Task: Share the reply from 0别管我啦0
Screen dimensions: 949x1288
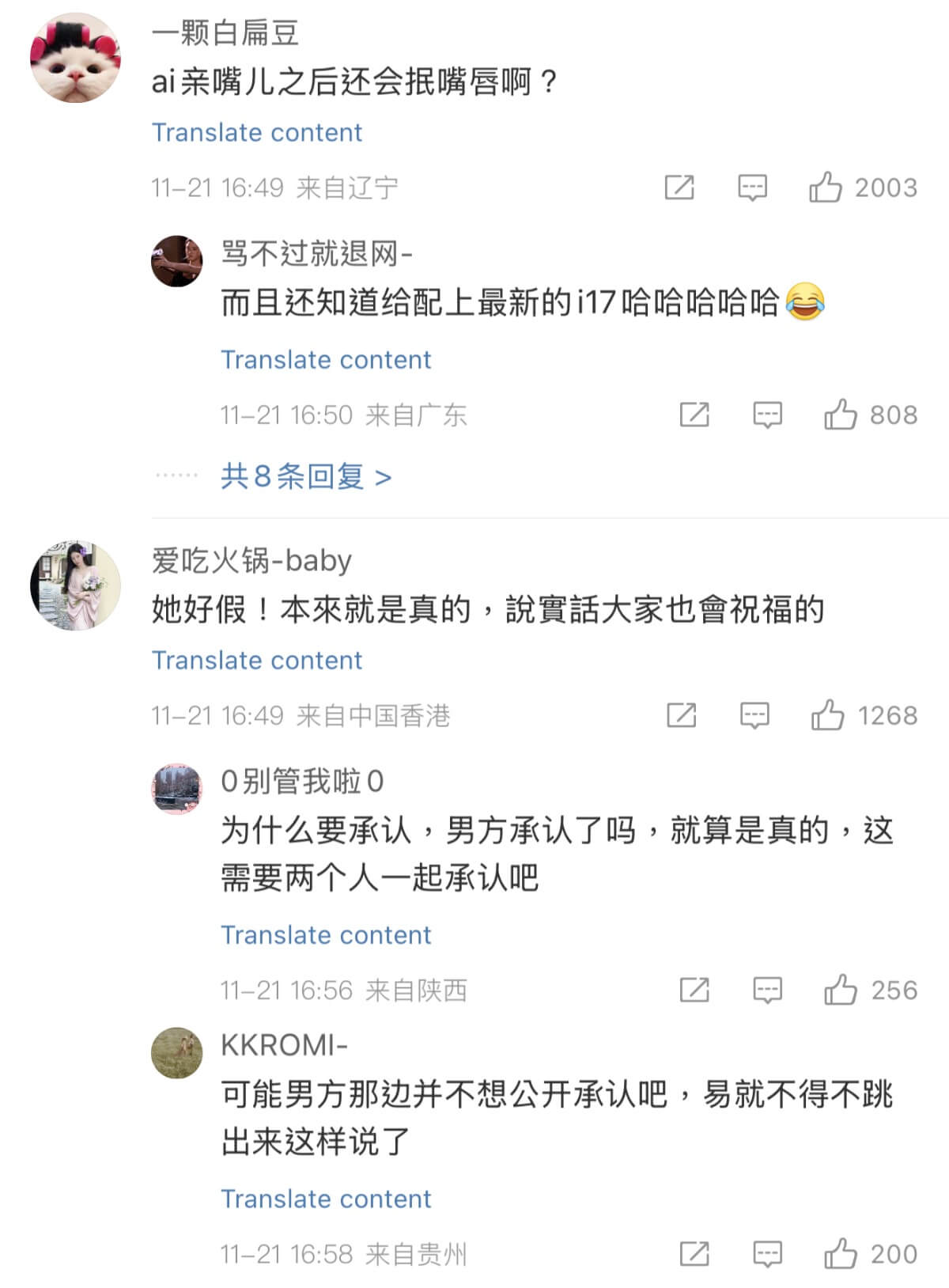Action: coord(694,990)
